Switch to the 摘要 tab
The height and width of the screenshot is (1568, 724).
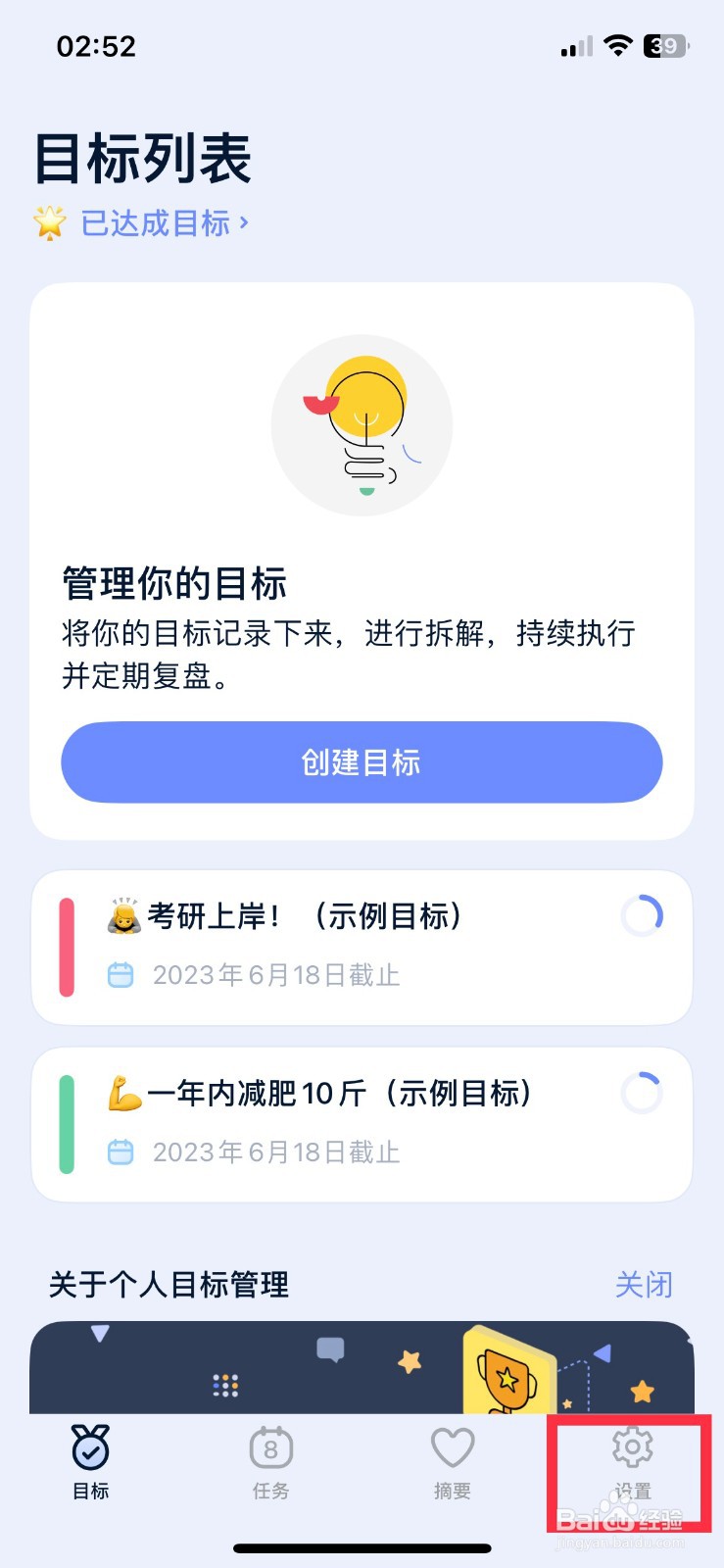[452, 1463]
